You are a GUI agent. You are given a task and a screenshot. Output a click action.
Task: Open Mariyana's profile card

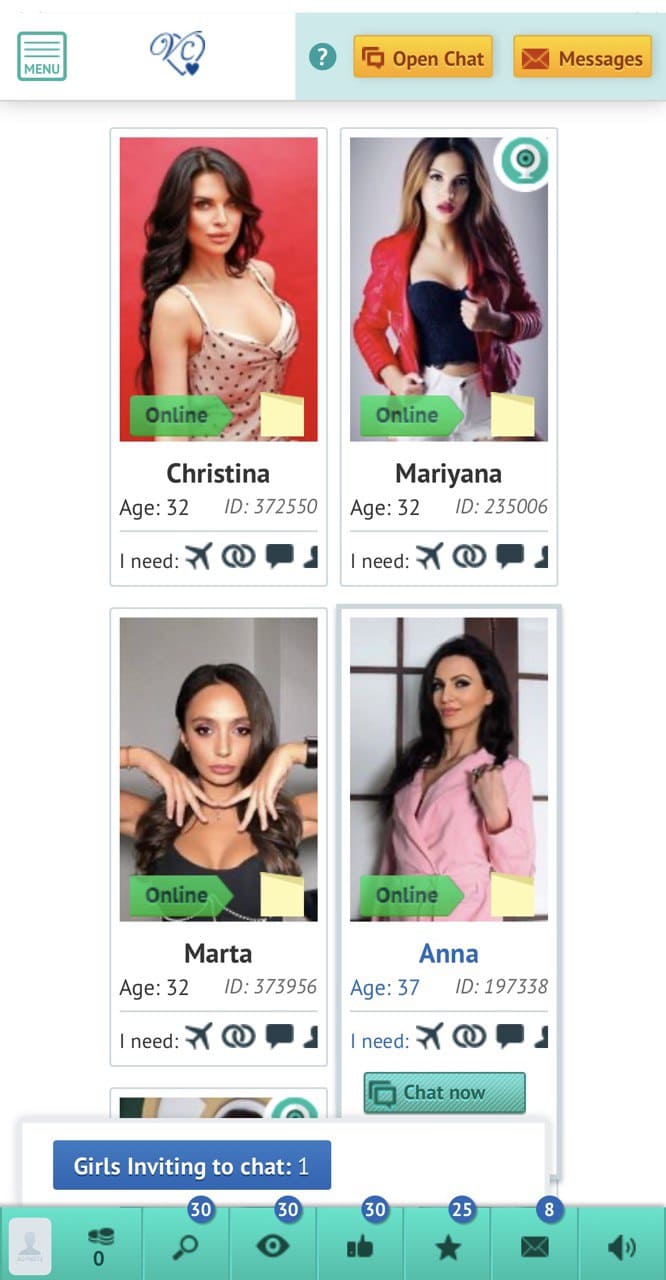(x=449, y=357)
